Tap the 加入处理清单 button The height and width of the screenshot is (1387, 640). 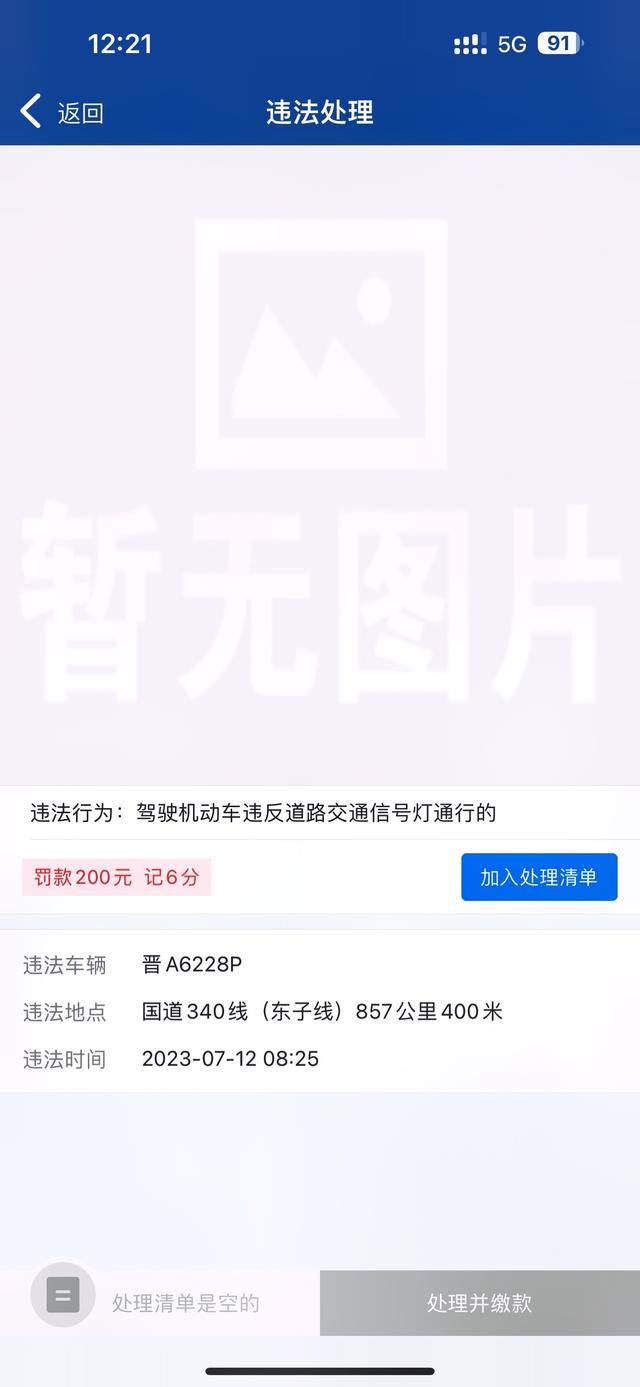(x=539, y=877)
